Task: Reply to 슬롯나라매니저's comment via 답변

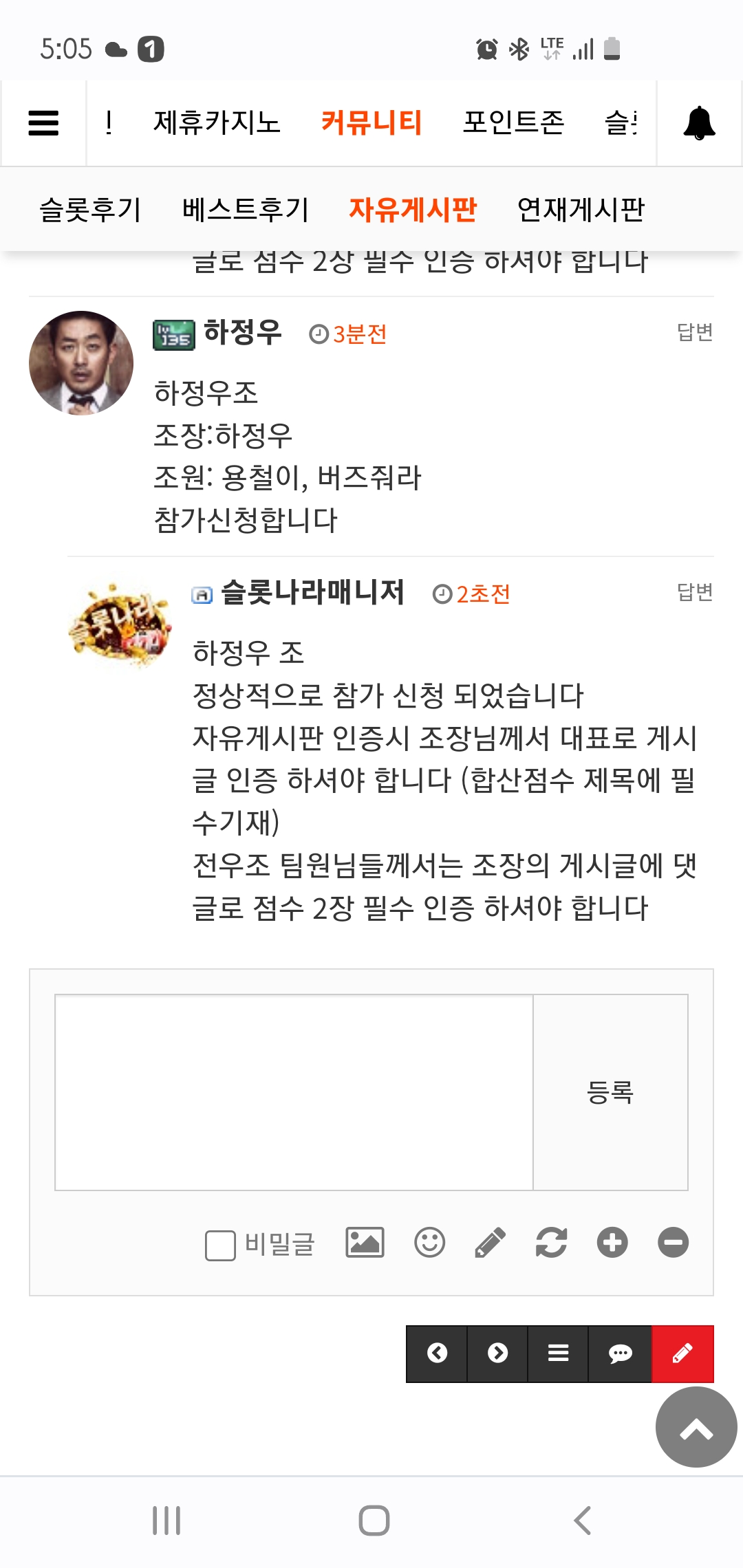Action: click(695, 592)
